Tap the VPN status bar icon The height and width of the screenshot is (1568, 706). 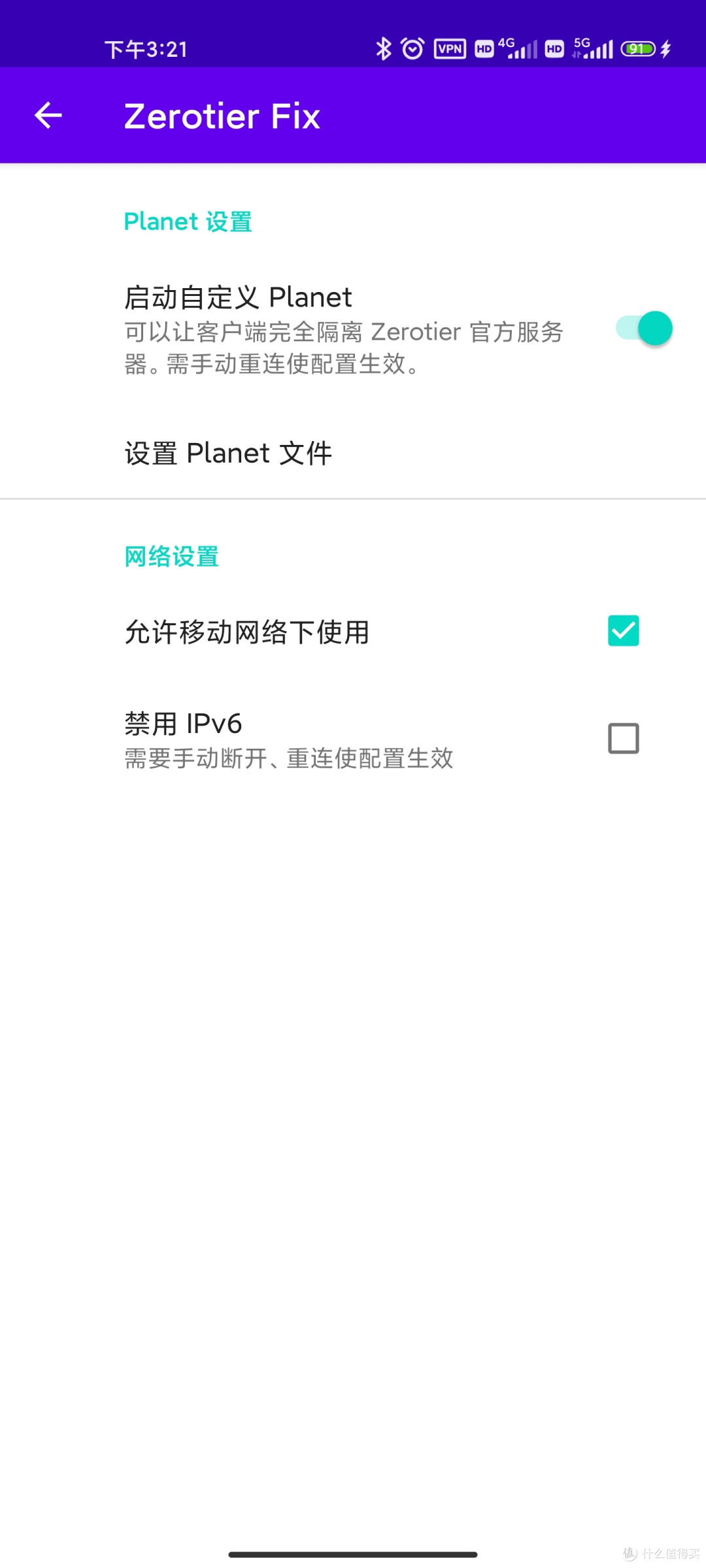(450, 48)
